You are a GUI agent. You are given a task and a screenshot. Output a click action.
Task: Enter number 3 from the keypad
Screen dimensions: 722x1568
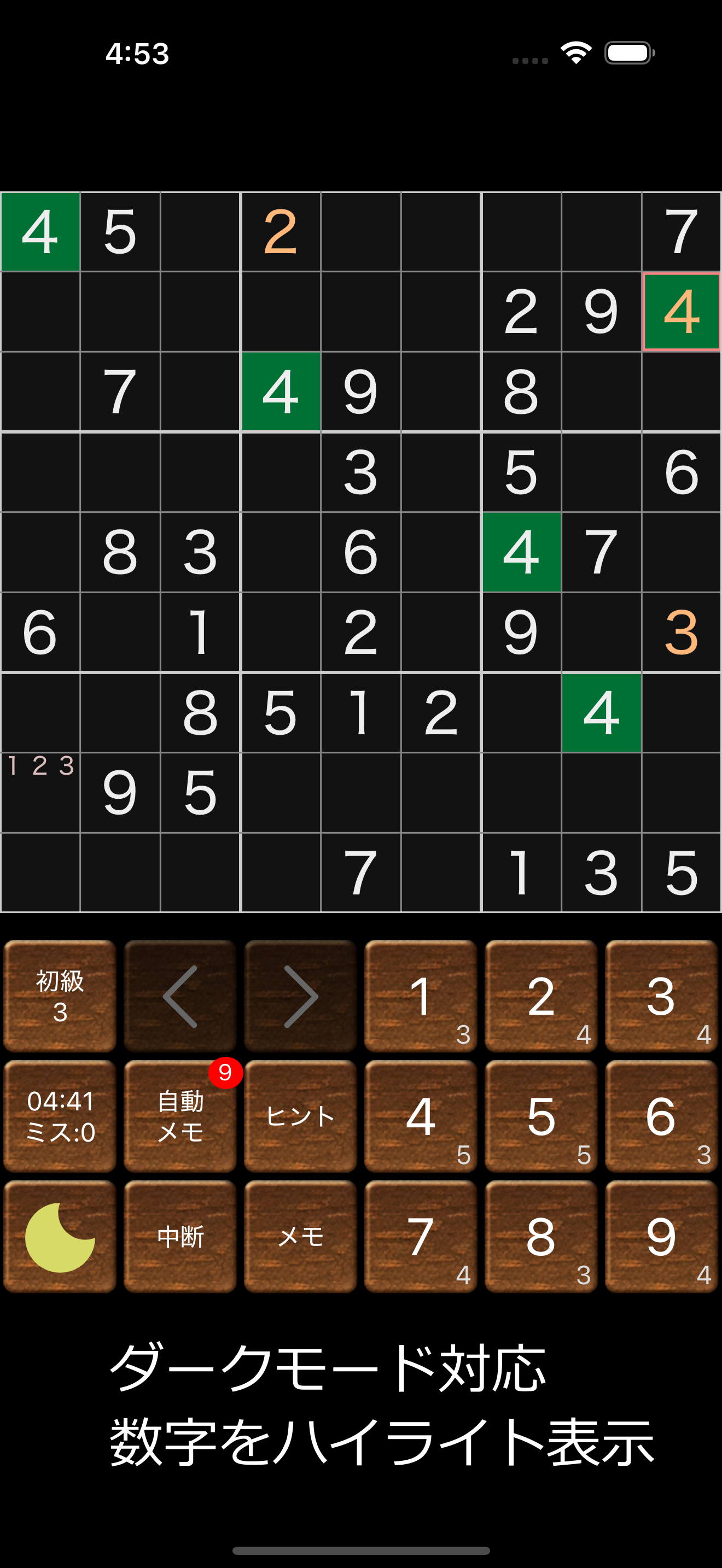click(x=661, y=997)
